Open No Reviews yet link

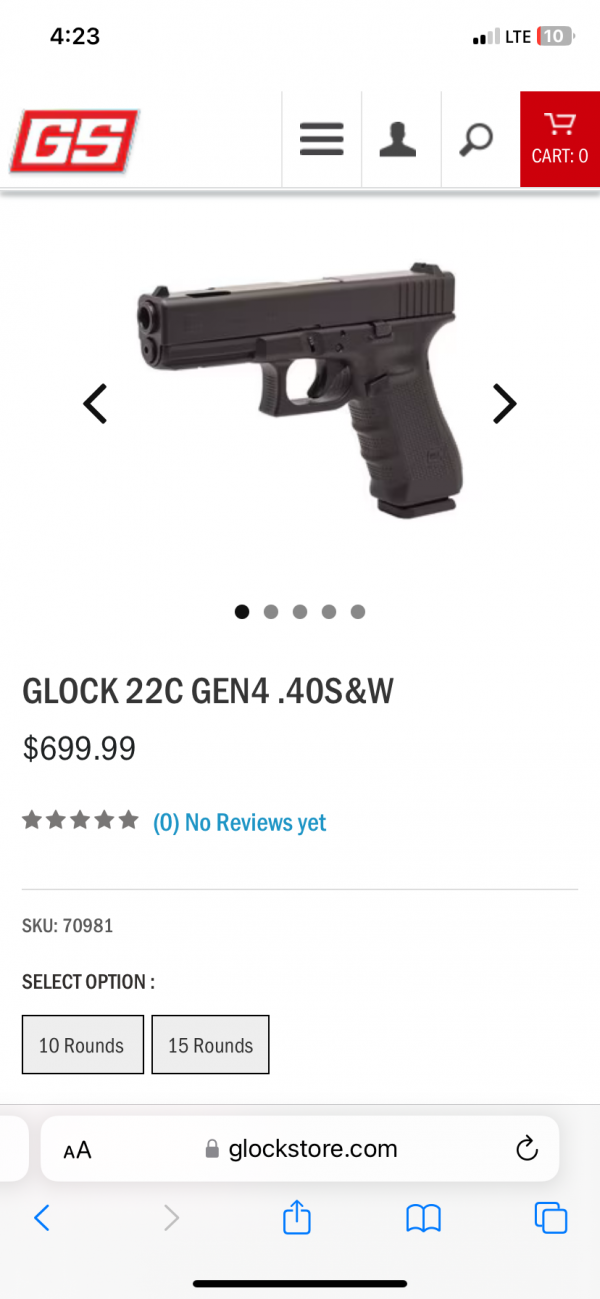tap(239, 823)
